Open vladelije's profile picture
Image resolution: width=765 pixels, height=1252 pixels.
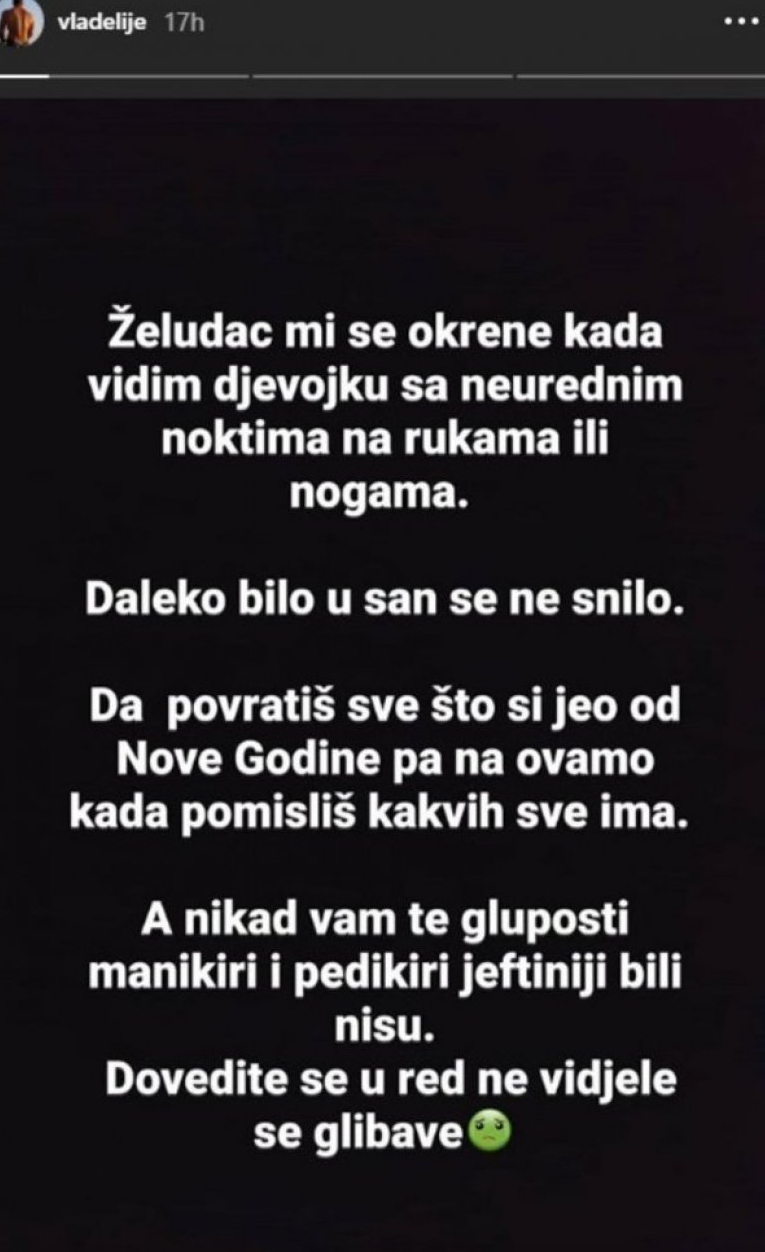pyautogui.click(x=21, y=23)
